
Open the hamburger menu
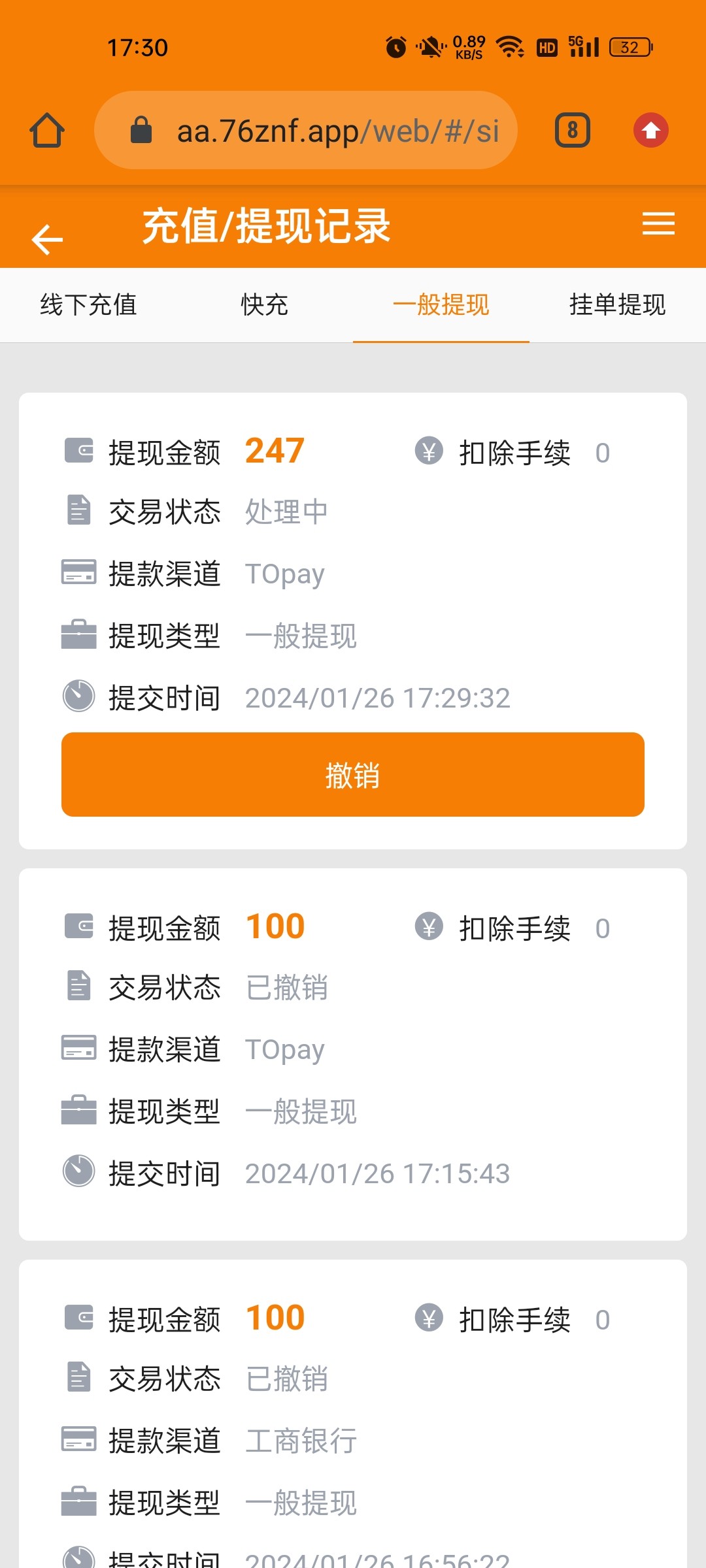pyautogui.click(x=658, y=223)
